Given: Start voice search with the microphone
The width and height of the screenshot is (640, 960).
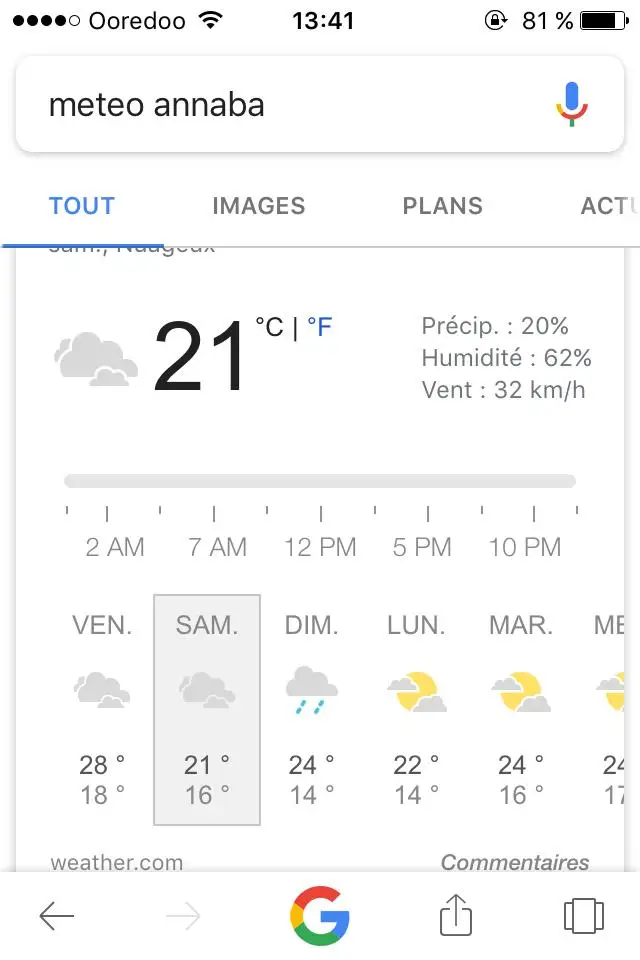Looking at the screenshot, I should coord(571,105).
